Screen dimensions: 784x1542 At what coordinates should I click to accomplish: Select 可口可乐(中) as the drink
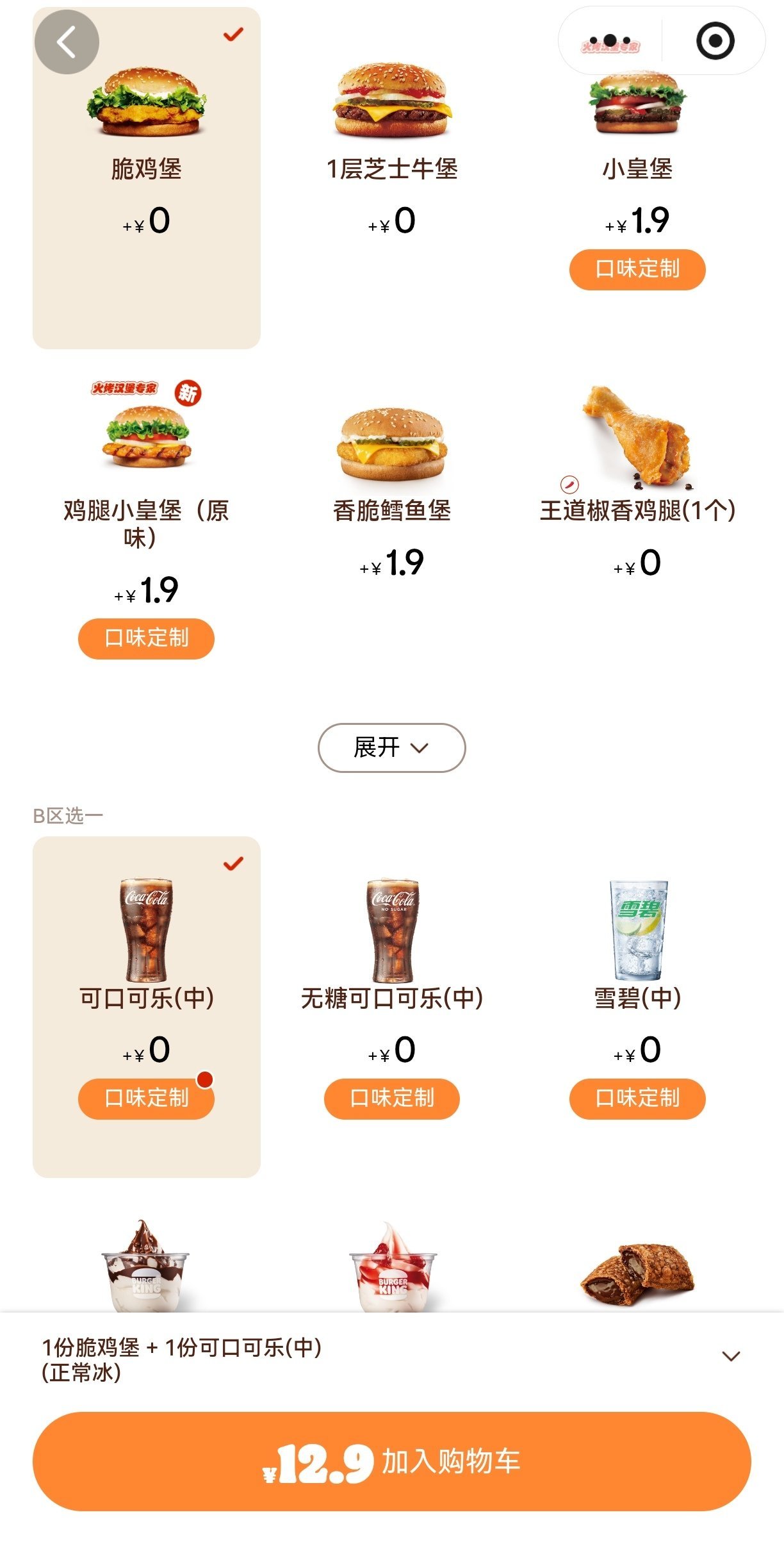[146, 949]
